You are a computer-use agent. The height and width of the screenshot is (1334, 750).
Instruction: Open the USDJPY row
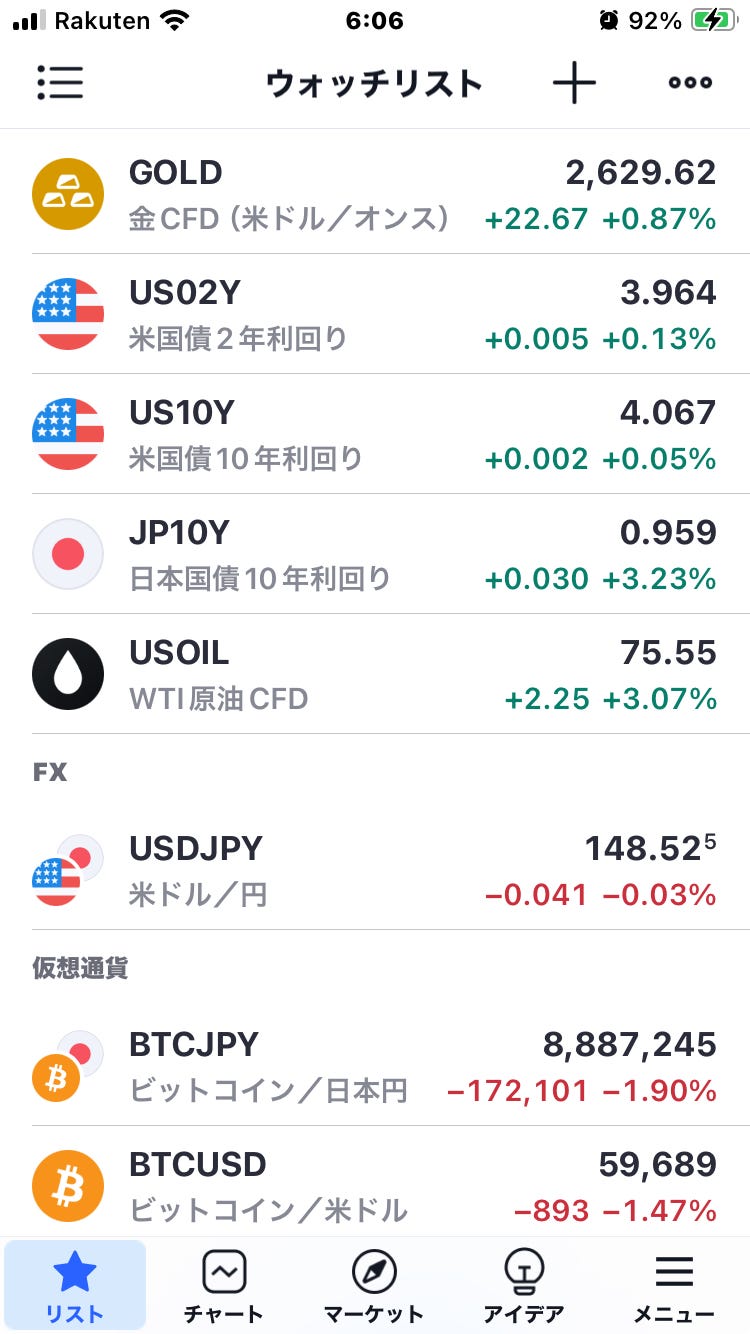(375, 870)
